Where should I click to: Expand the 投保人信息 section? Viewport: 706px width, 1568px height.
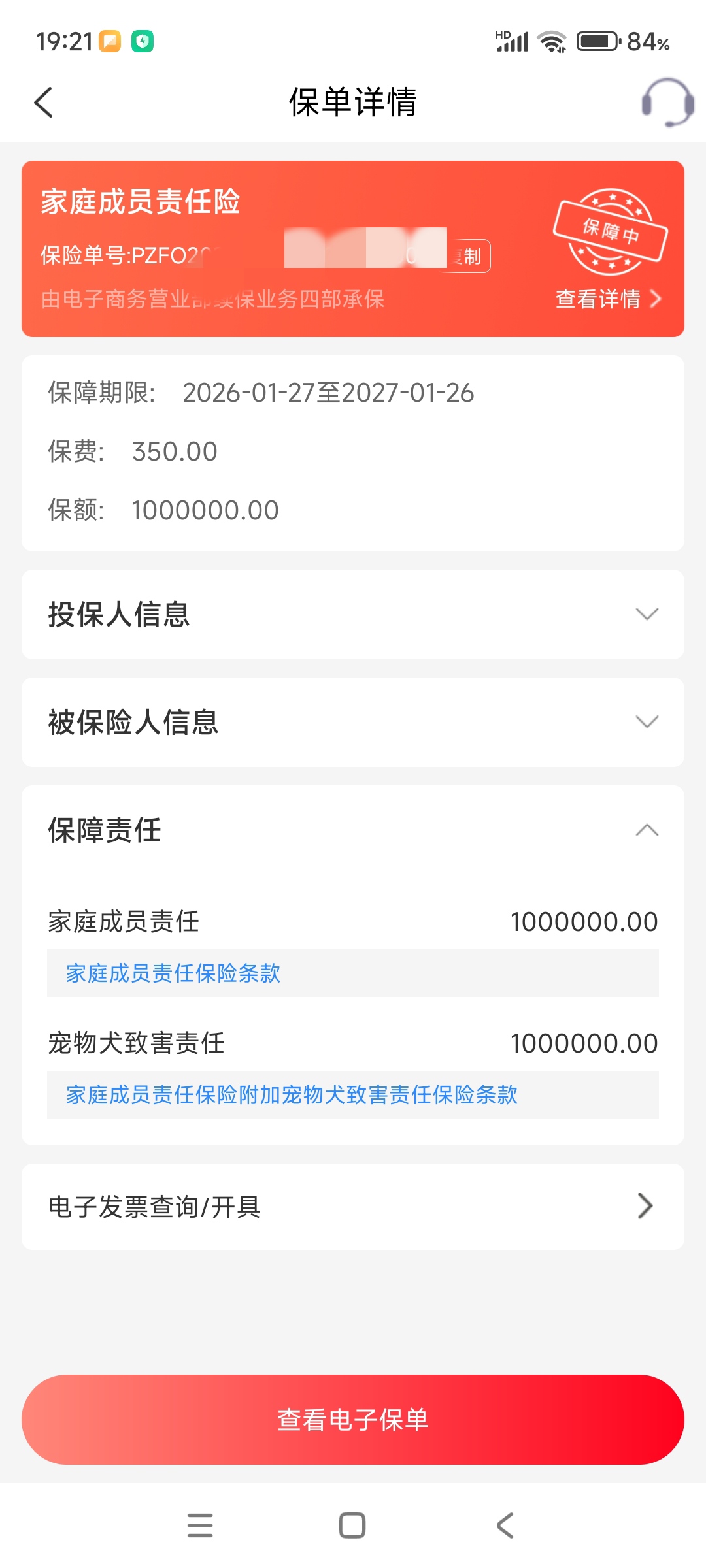coord(353,614)
